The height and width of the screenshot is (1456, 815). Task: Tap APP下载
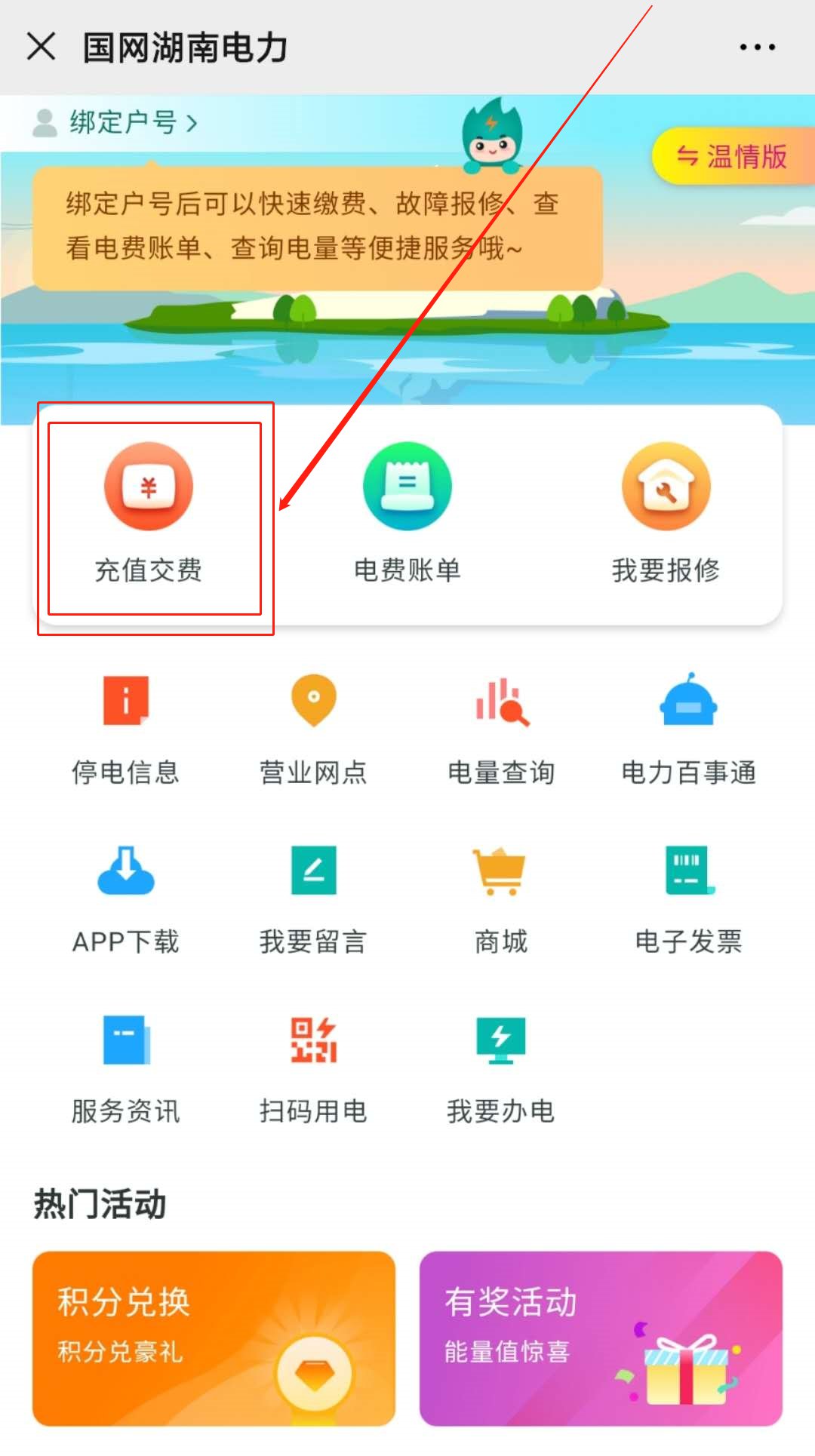(x=125, y=898)
